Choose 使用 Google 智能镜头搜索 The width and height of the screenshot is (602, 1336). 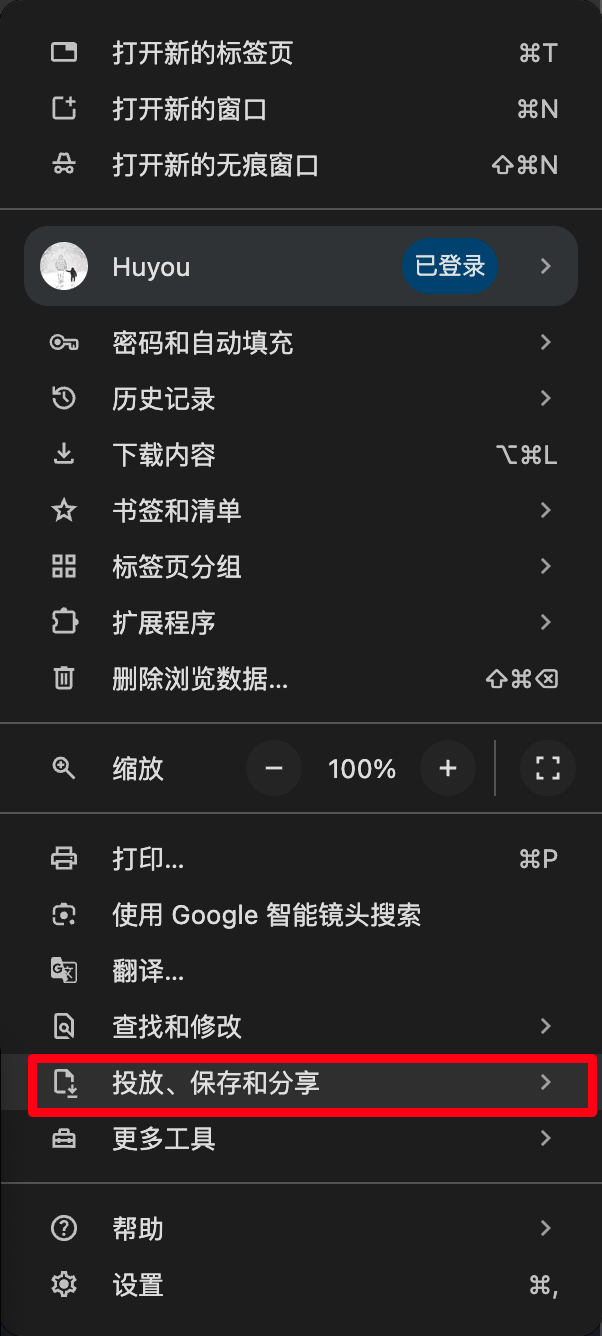[266, 914]
